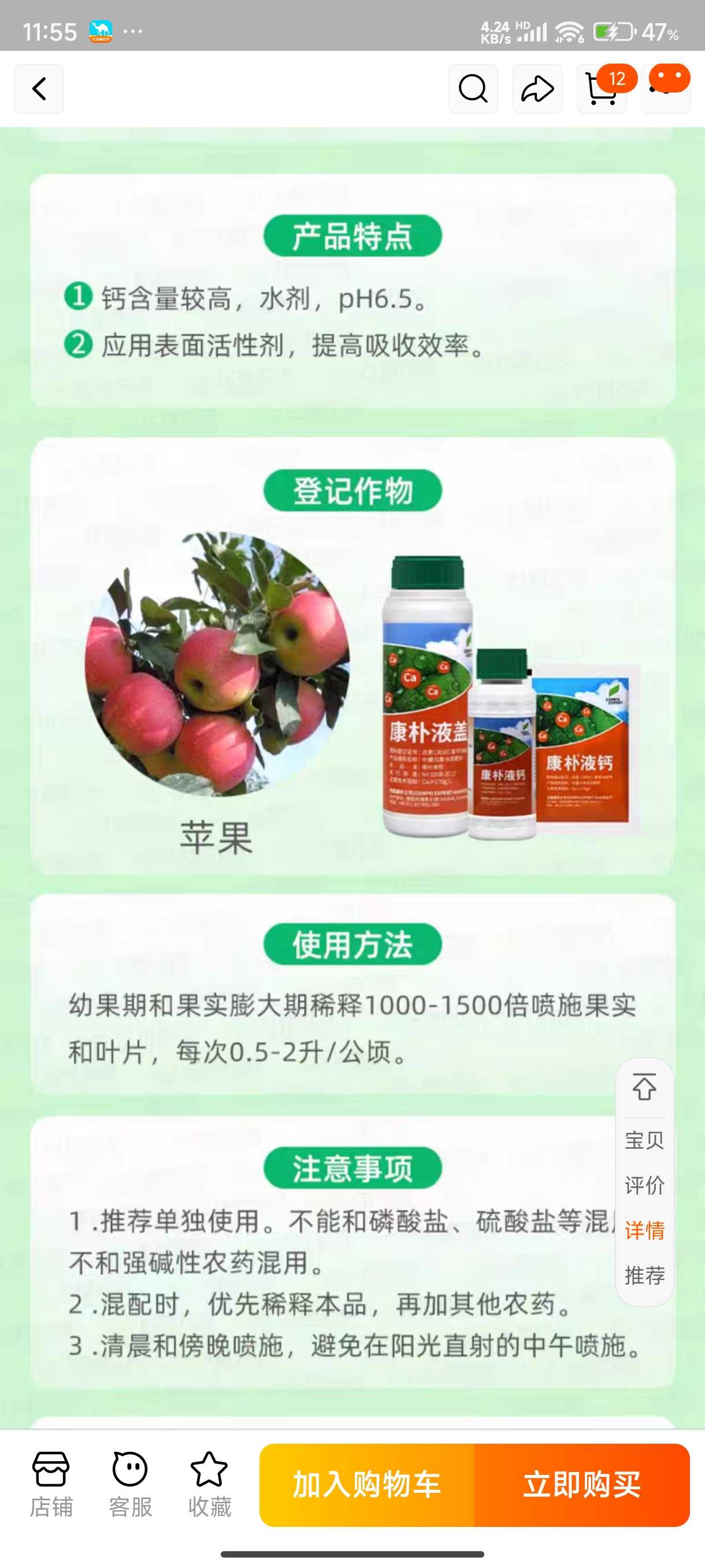
Task: Jump back to the top with the up arrow
Action: [644, 1088]
